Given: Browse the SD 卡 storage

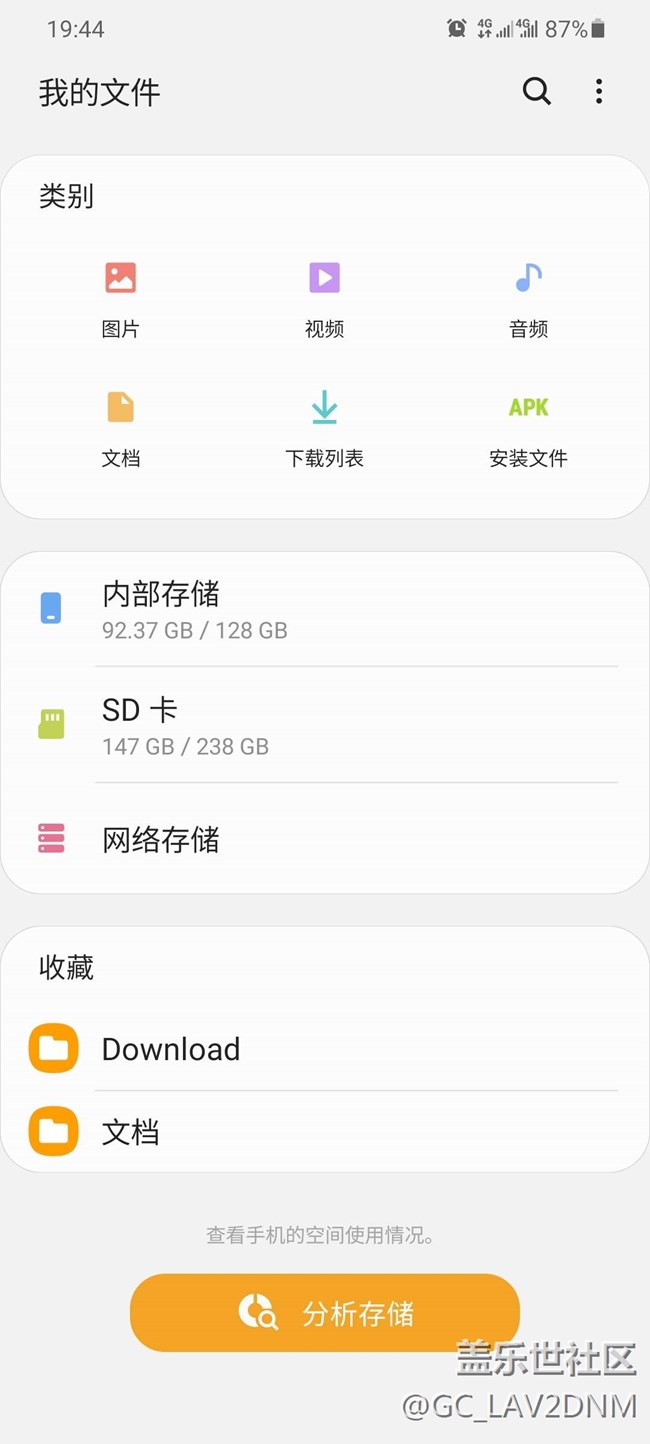Looking at the screenshot, I should (x=325, y=725).
